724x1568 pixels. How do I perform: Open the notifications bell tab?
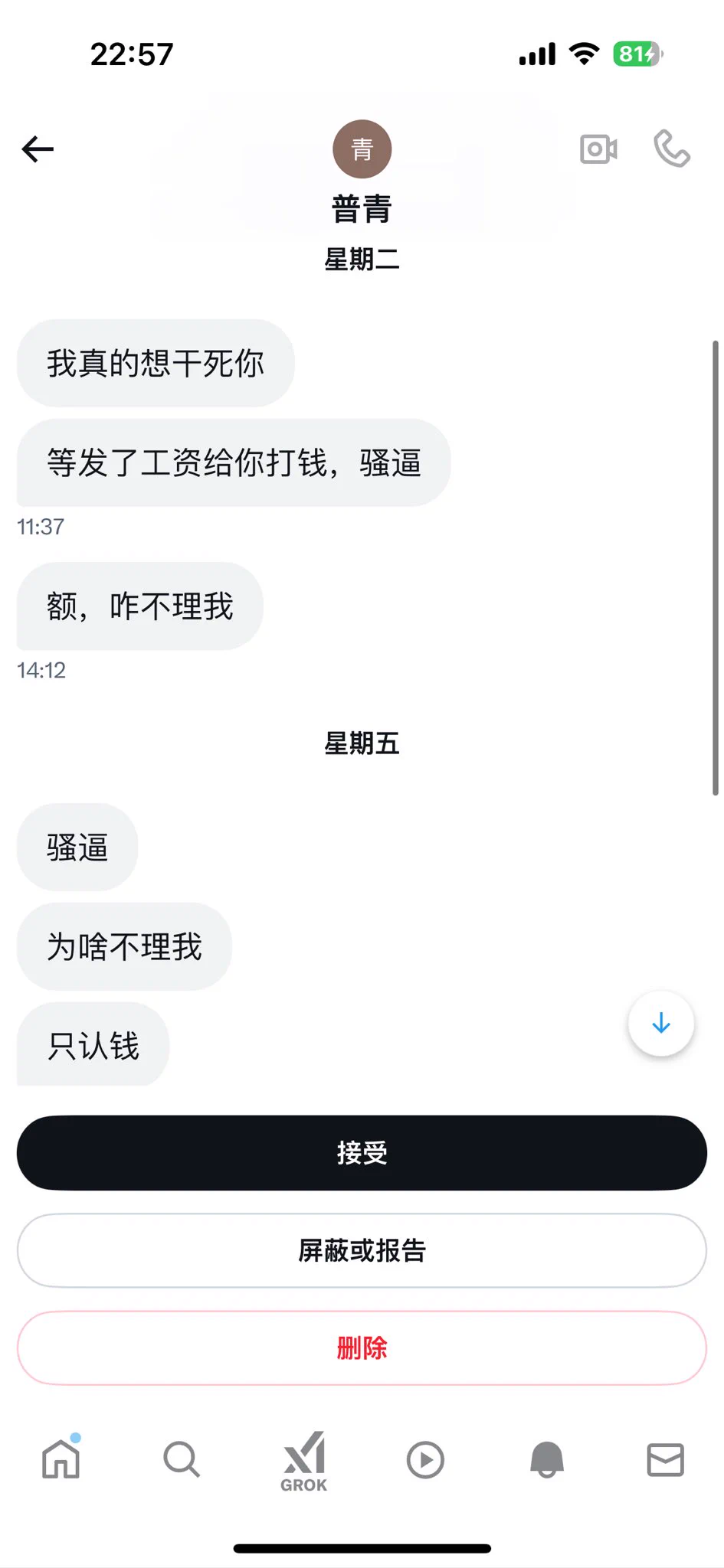tap(547, 1459)
